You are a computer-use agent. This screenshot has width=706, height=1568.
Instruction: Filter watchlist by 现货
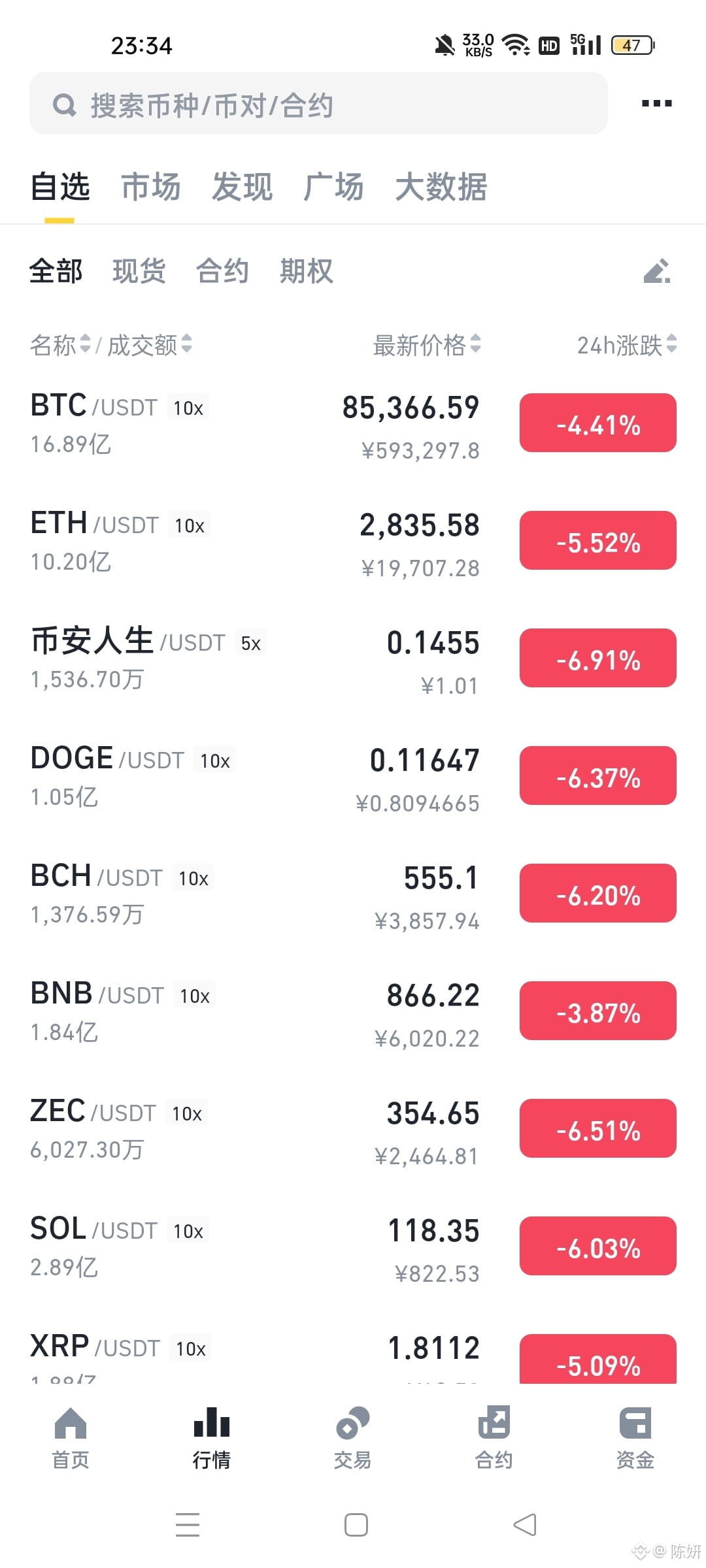click(x=139, y=270)
